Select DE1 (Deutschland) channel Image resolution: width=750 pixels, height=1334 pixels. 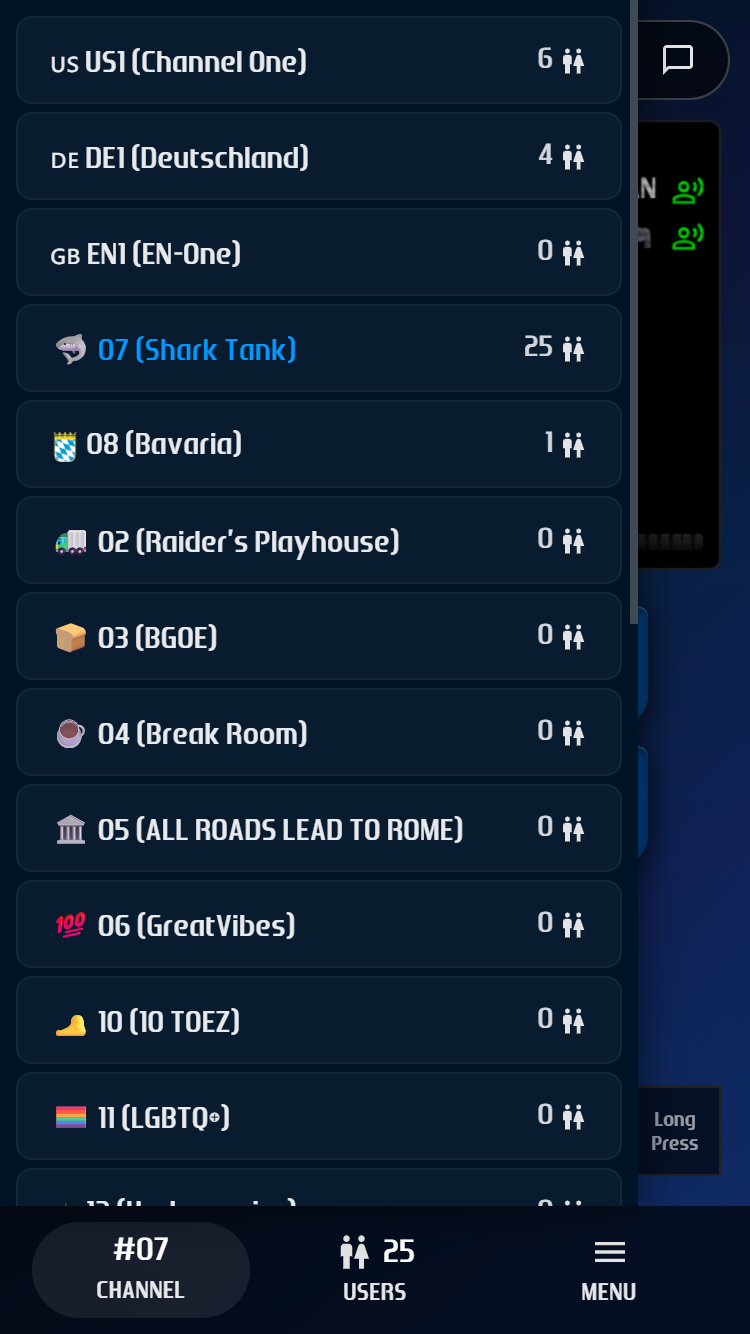click(318, 157)
